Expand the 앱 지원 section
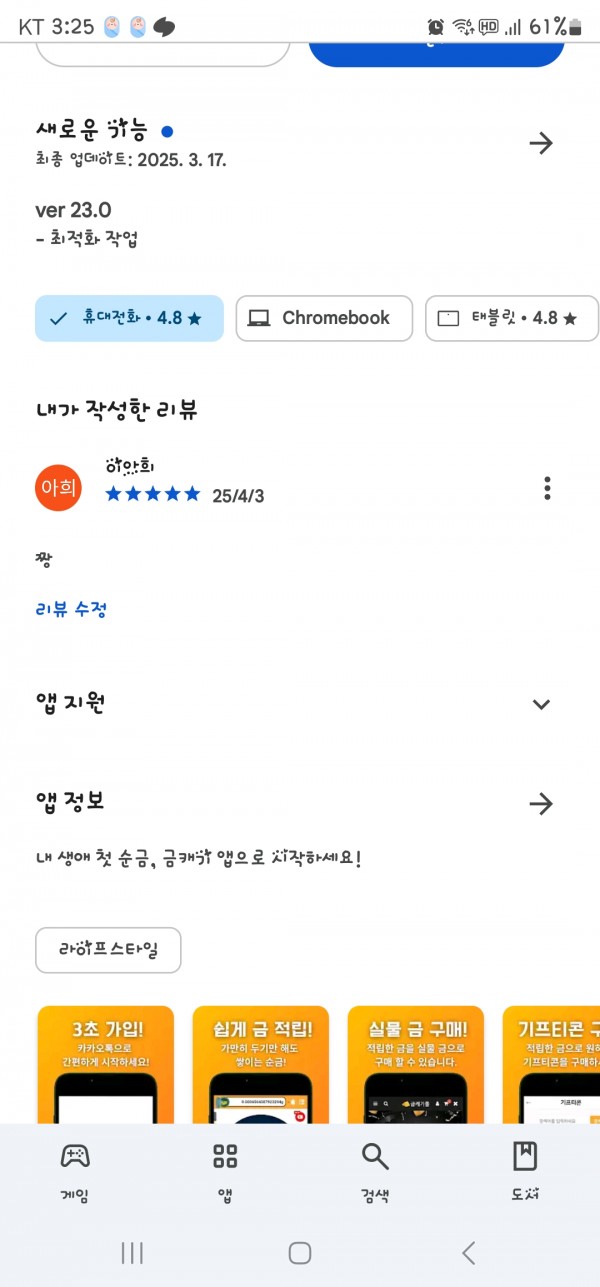Screen dimensions: 600x1287 coord(541,704)
